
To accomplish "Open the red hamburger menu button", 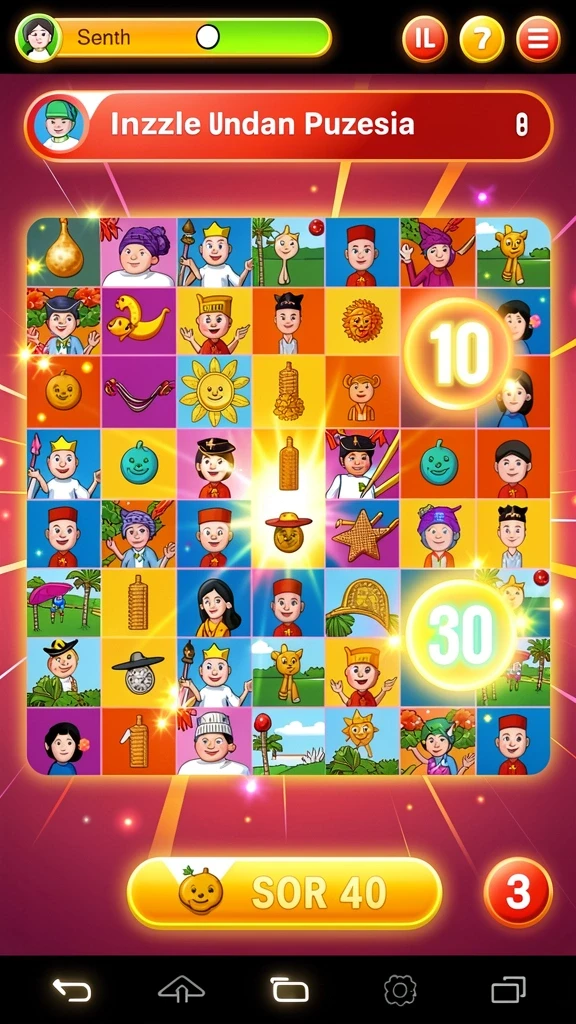I will (538, 39).
